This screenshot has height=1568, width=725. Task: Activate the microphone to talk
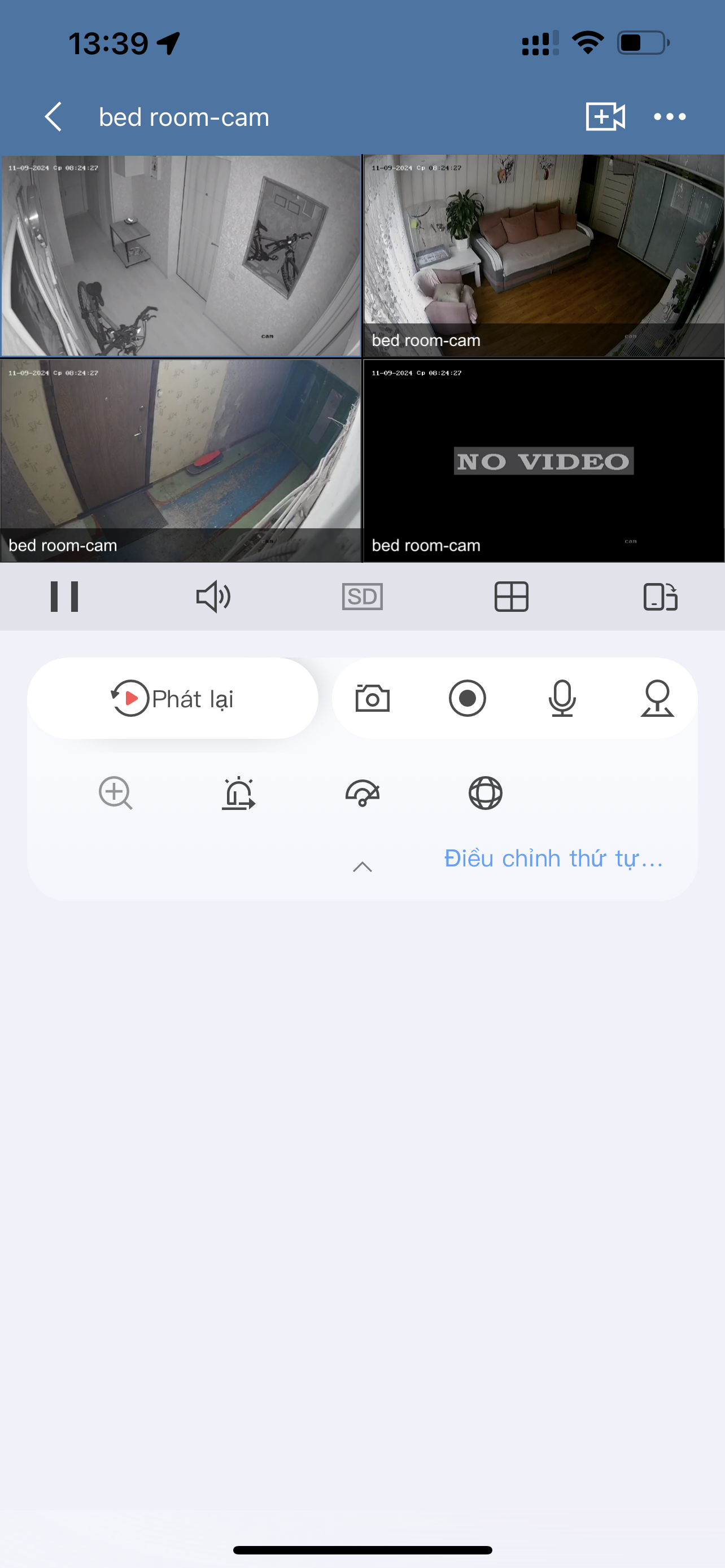coord(562,698)
